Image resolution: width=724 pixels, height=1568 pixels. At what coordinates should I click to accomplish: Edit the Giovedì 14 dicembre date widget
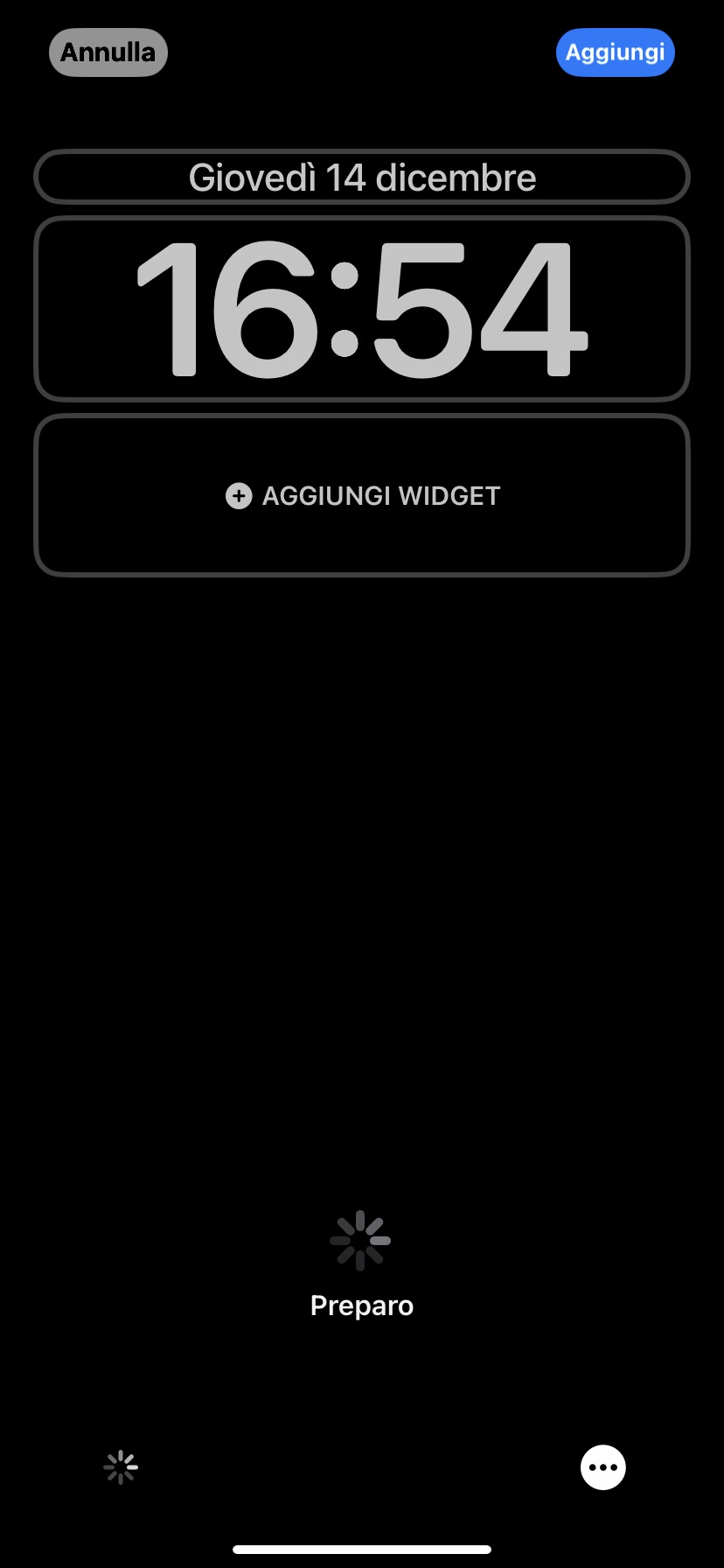tap(362, 178)
